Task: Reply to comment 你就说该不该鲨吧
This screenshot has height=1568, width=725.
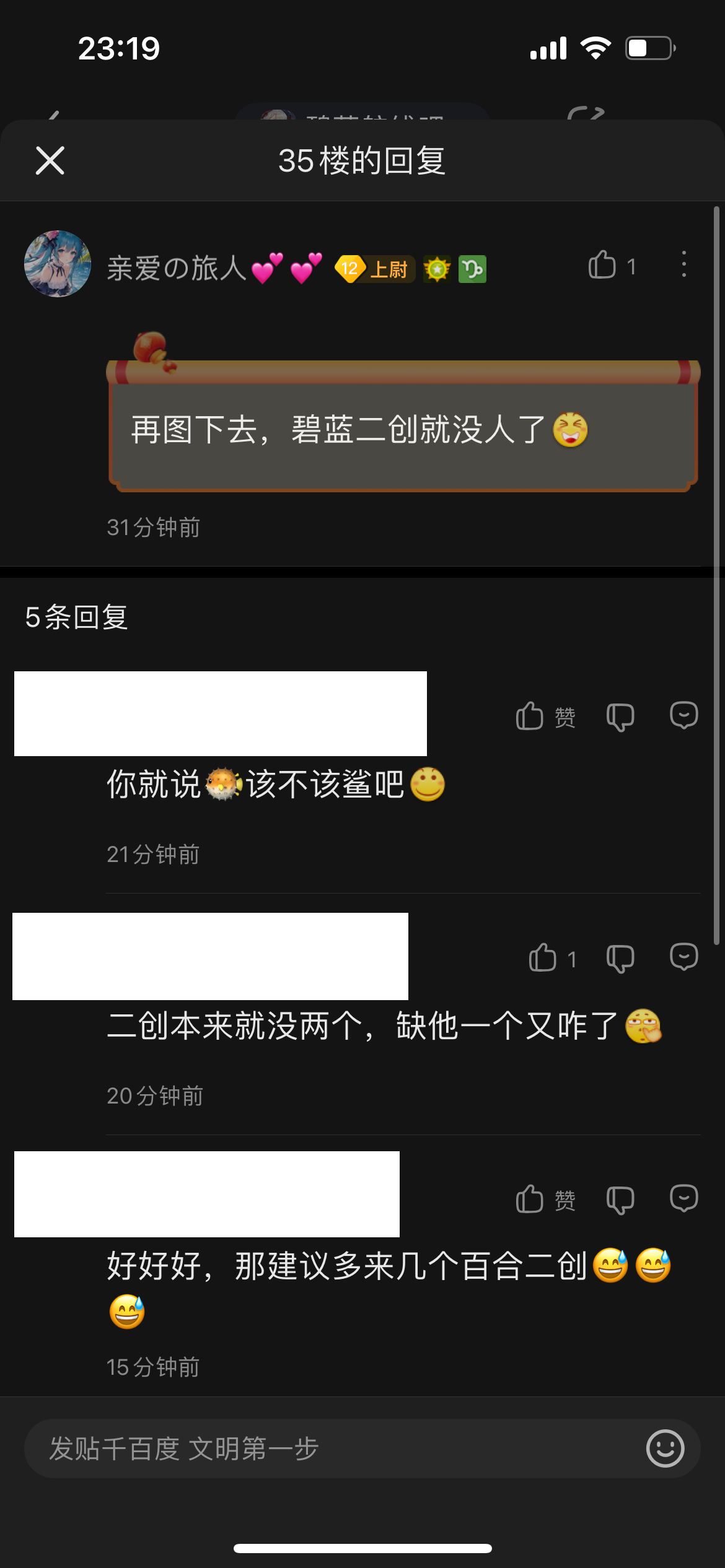Action: [683, 715]
